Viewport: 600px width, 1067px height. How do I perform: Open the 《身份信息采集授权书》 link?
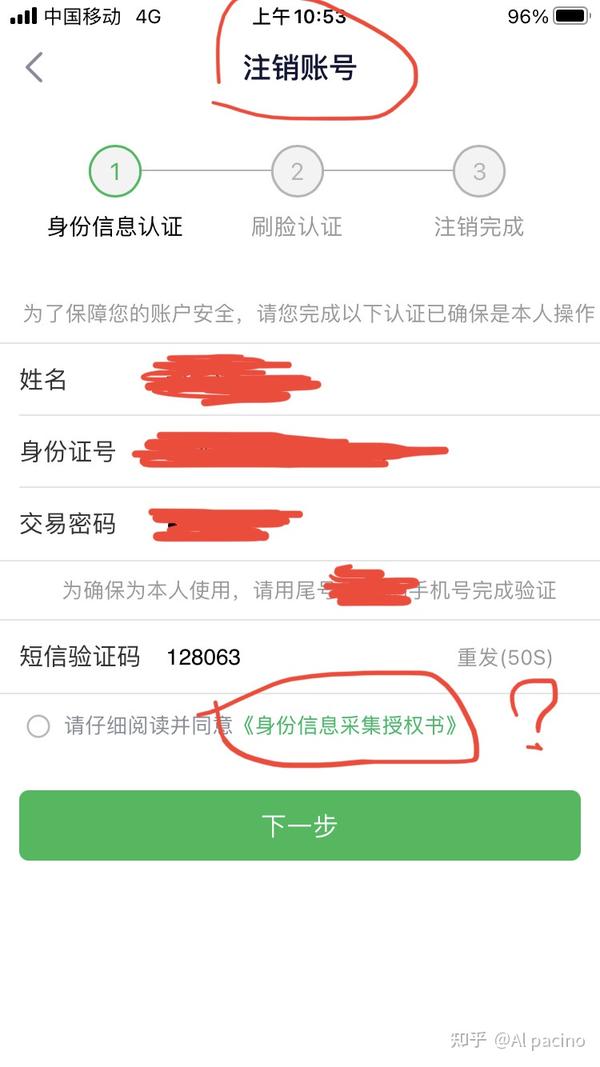tap(350, 725)
